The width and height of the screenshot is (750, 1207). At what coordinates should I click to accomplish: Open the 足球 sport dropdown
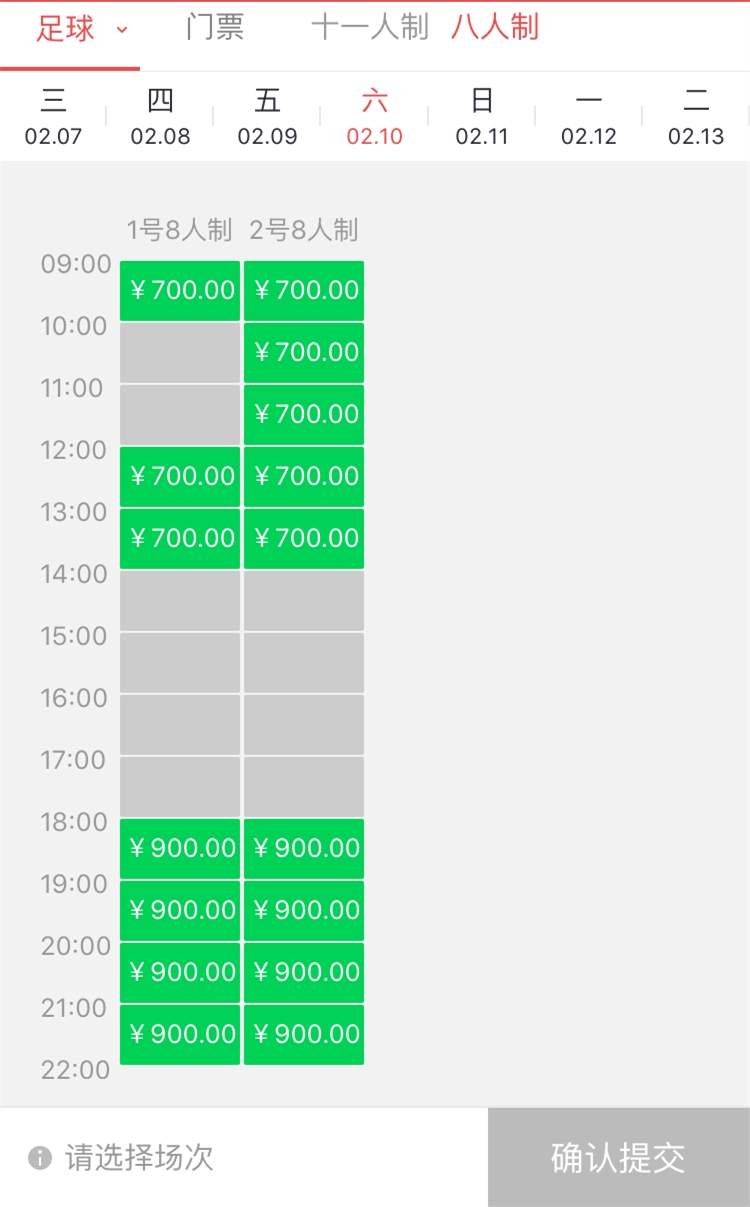[82, 29]
